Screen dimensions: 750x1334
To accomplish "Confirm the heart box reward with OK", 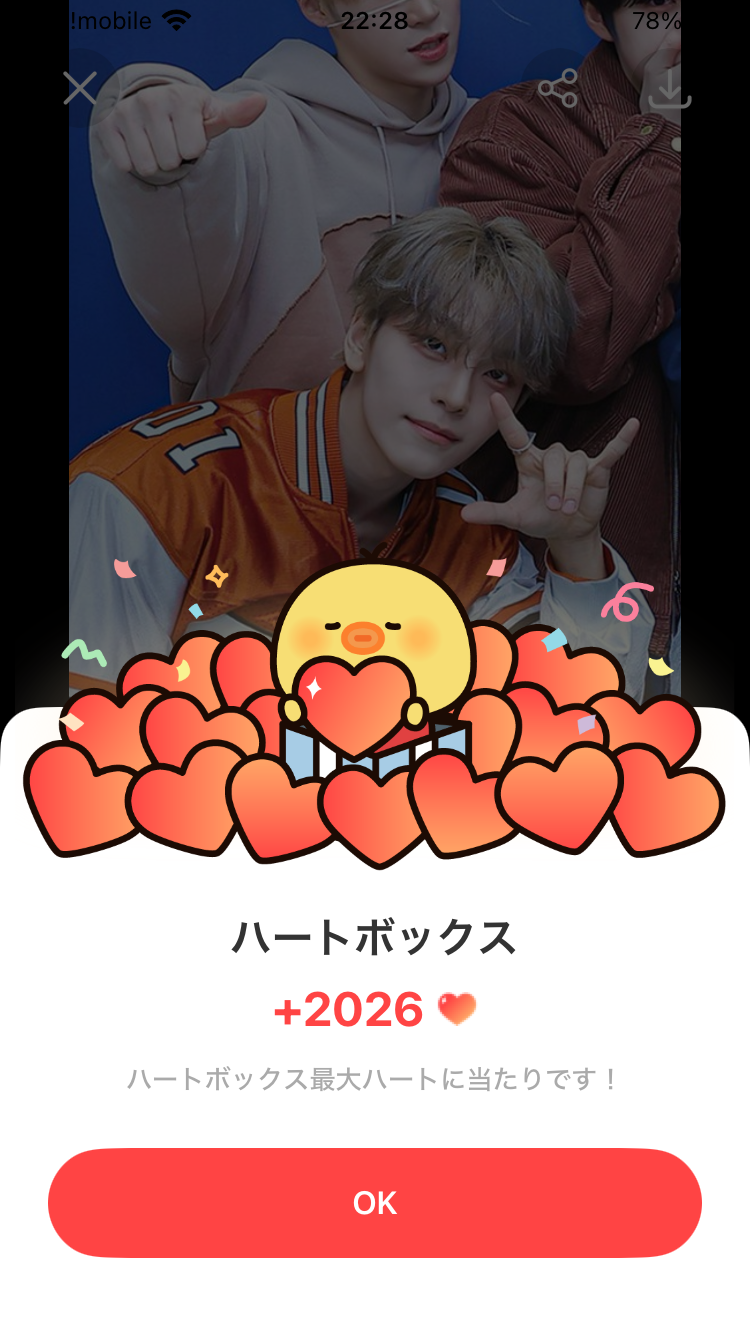I will [375, 1202].
